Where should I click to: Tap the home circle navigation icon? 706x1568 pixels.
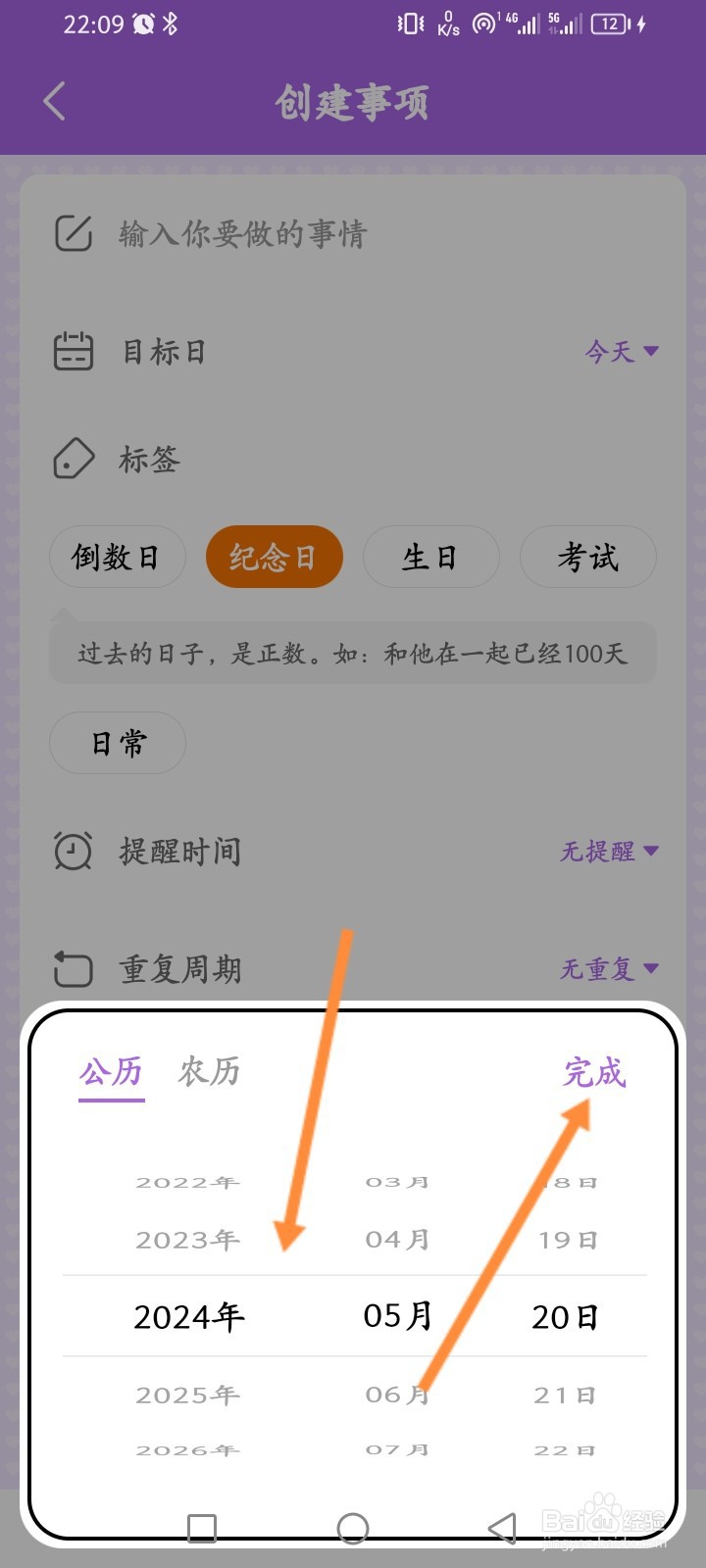353,1526
